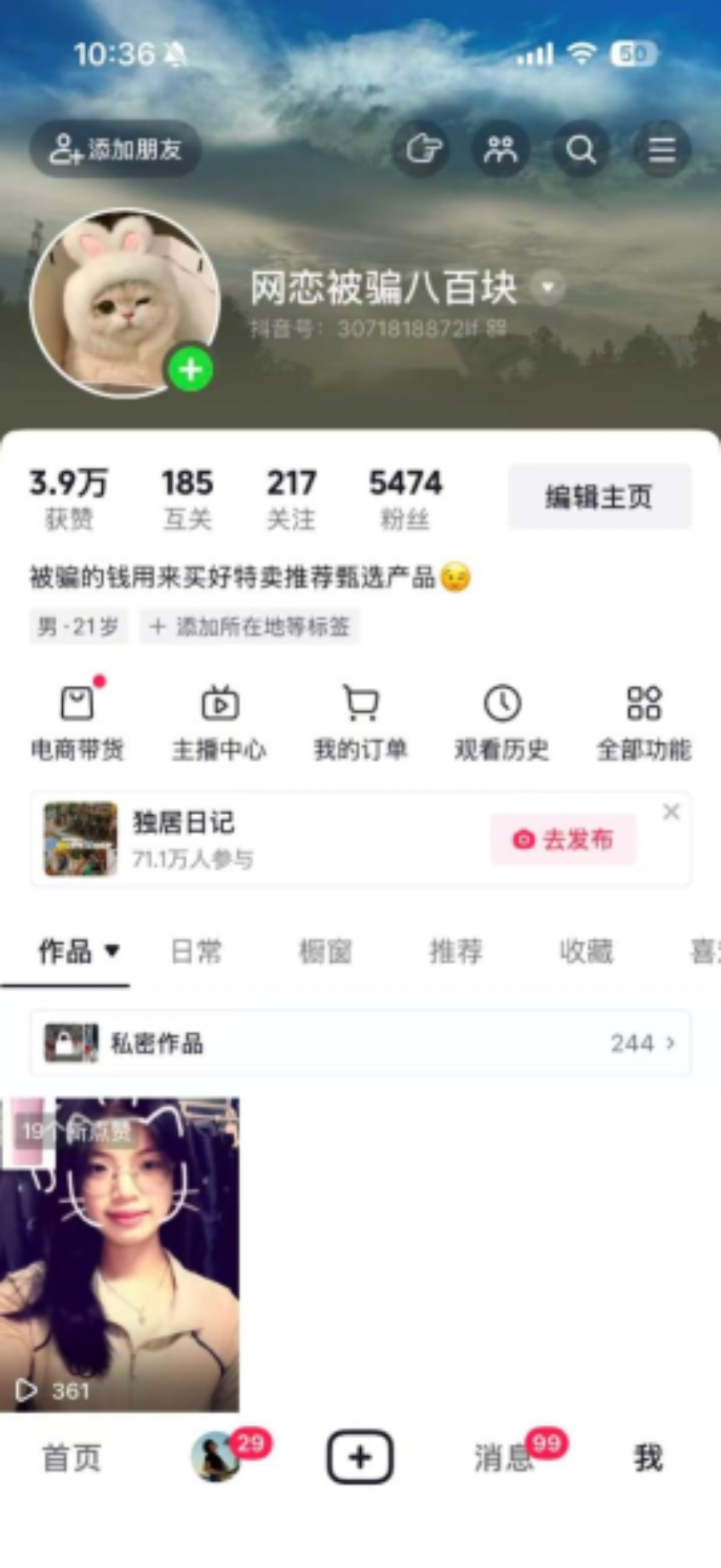The width and height of the screenshot is (721, 1568).
Task: Switch to the 日常 tab
Action: 197,951
